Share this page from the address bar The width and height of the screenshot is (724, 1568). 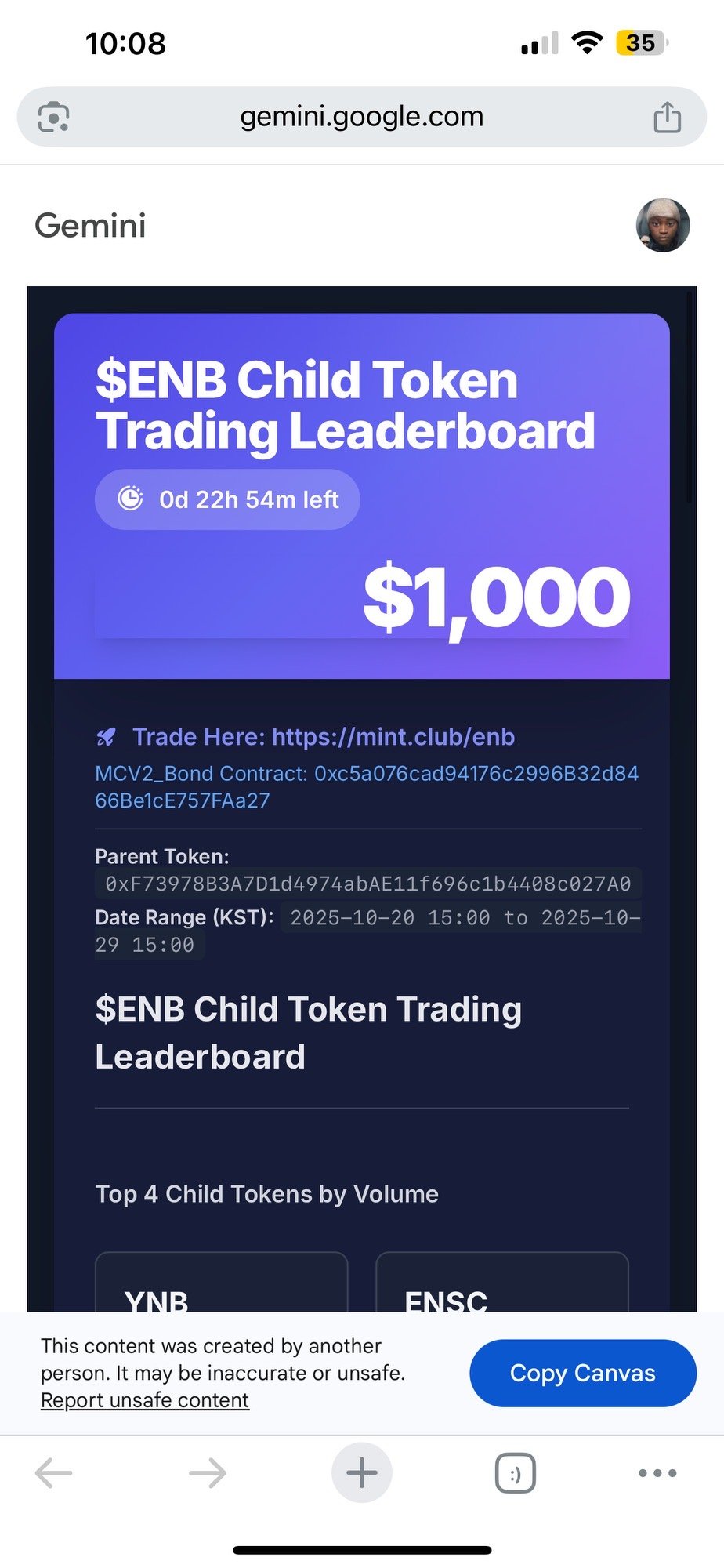pos(667,118)
